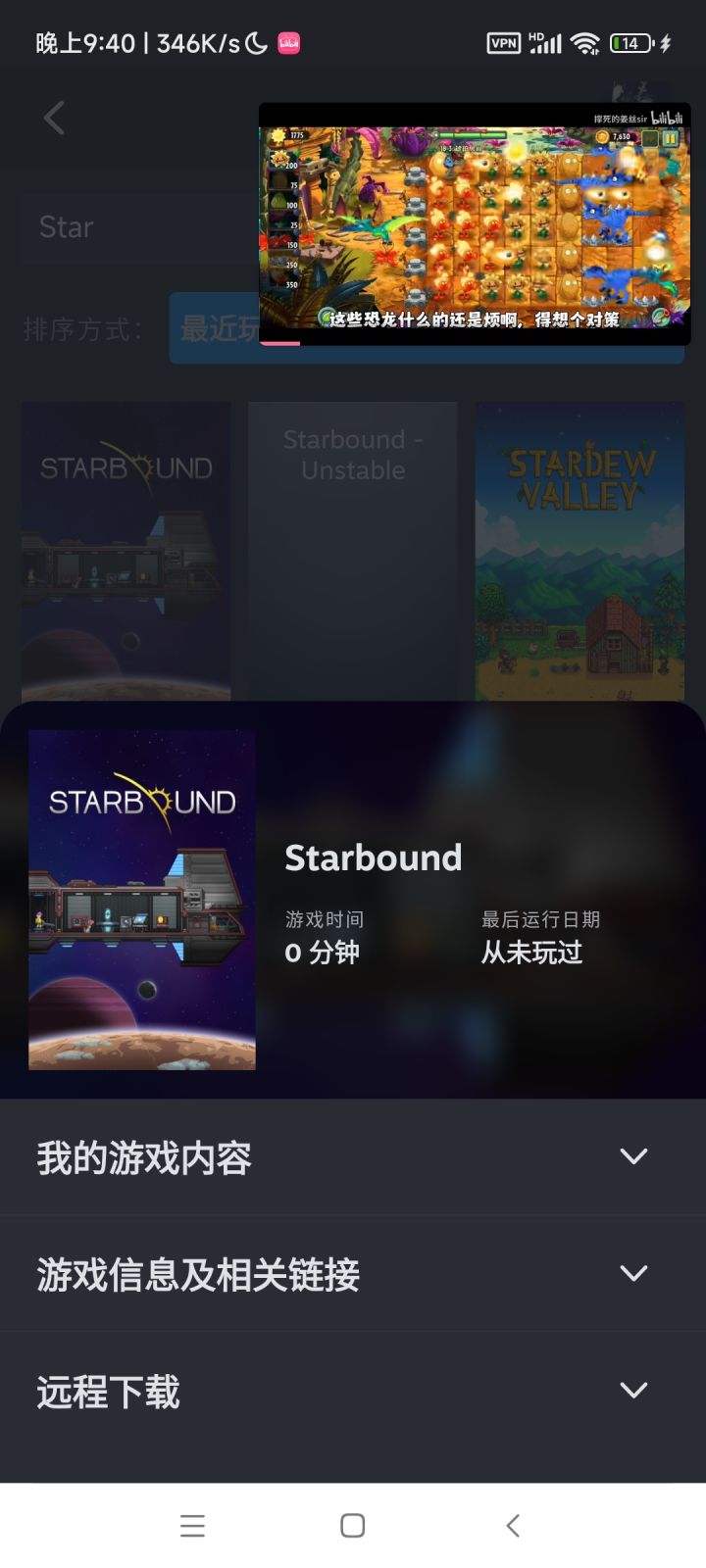This screenshot has width=706, height=1568.
Task: Open recent apps with the bottom hamburger button
Action: [193, 1525]
